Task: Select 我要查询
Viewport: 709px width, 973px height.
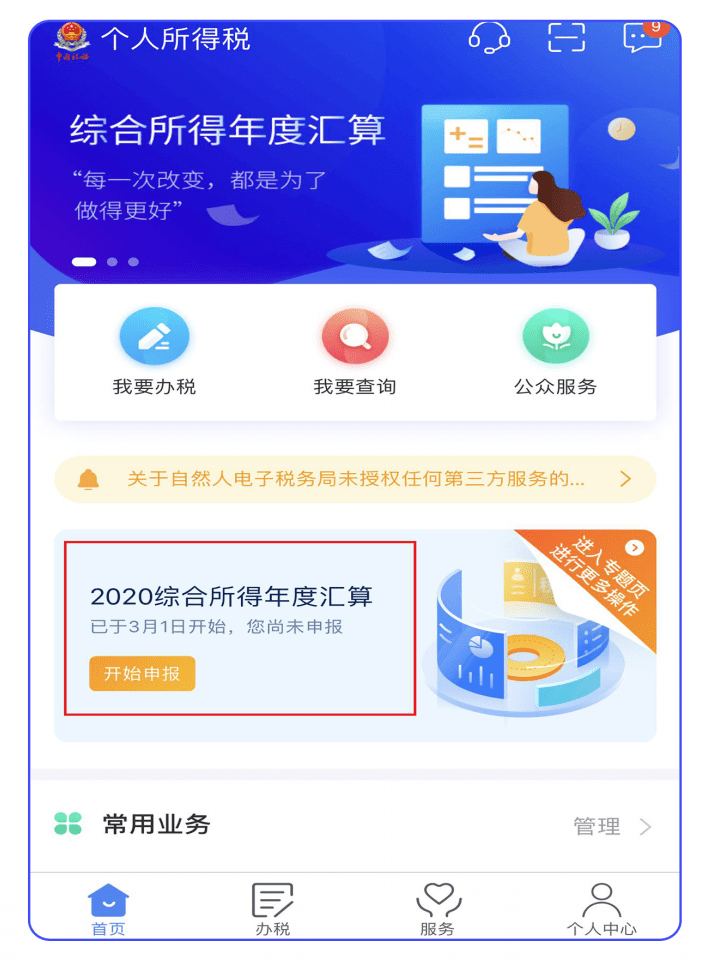Action: 355,351
